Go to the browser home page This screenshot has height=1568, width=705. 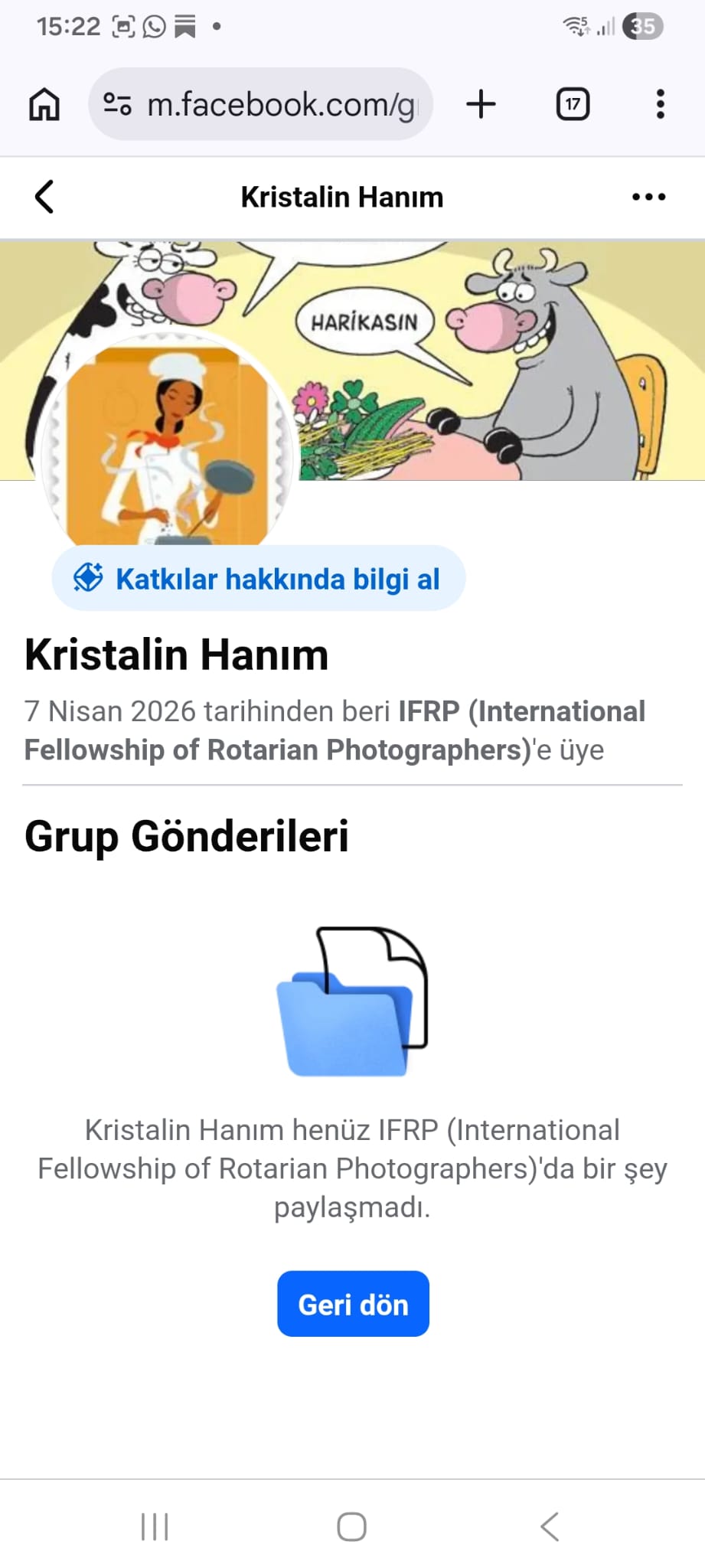pyautogui.click(x=44, y=104)
